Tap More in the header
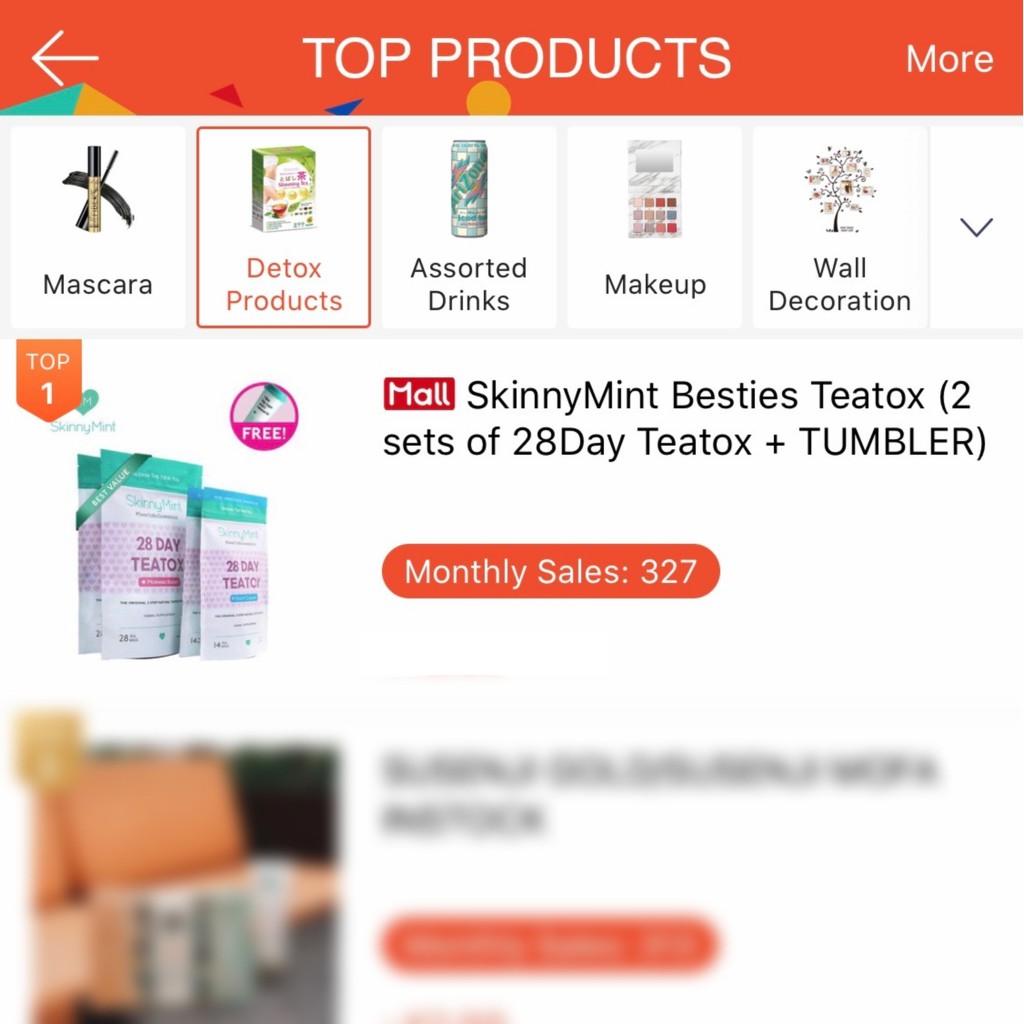 point(948,59)
